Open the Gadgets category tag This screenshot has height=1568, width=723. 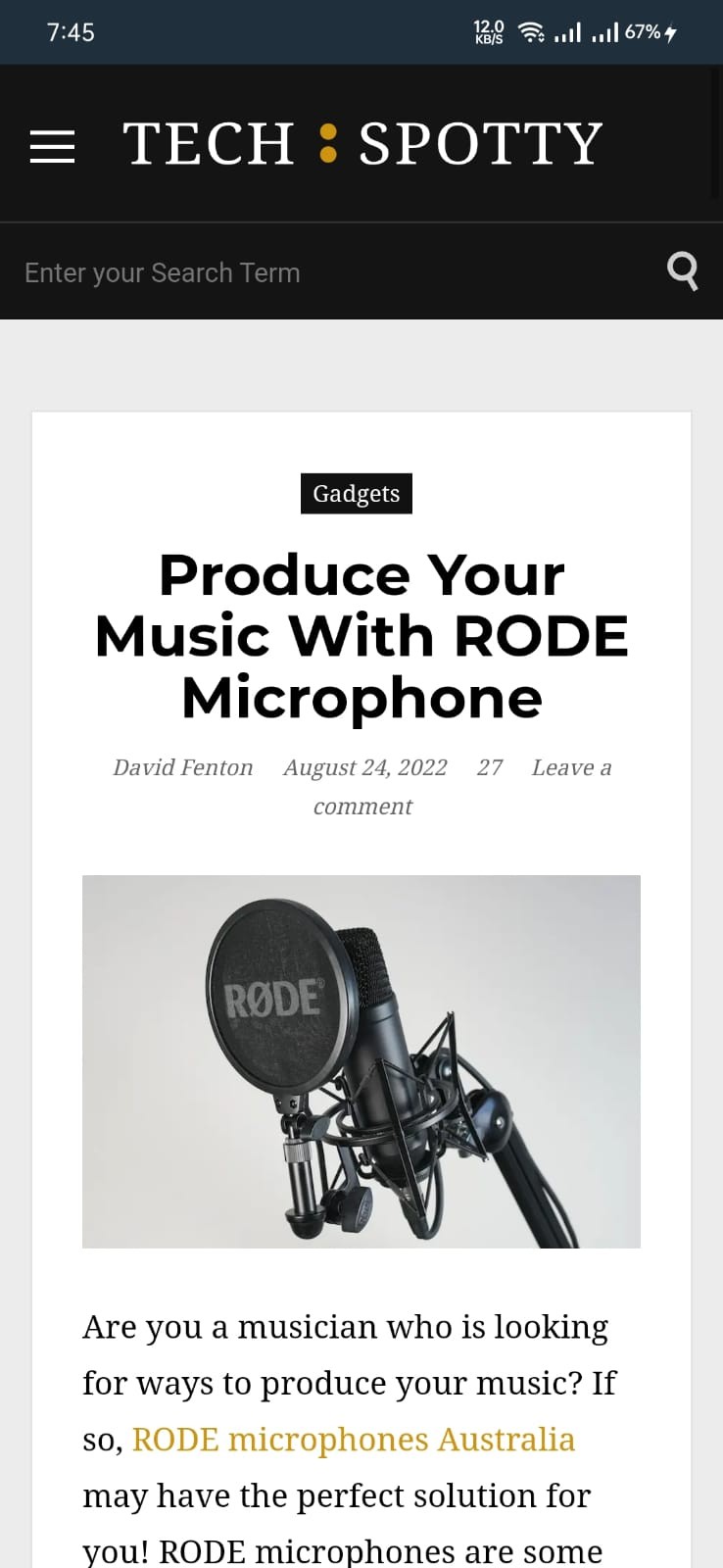point(356,493)
